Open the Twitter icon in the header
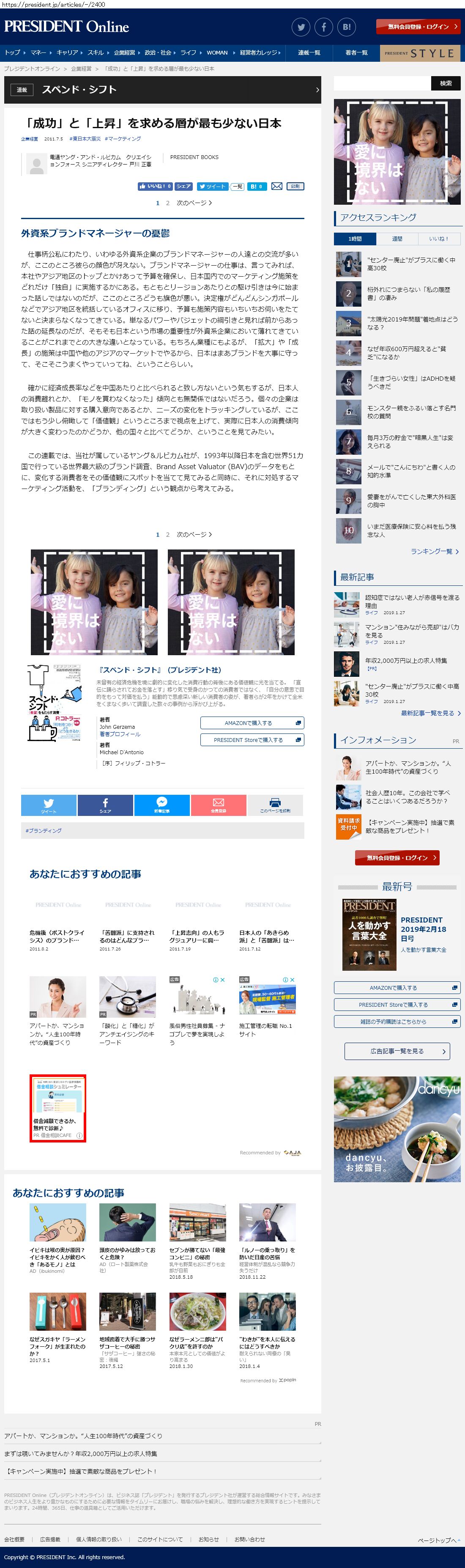Screen dimensions: 465x1568 tap(301, 27)
